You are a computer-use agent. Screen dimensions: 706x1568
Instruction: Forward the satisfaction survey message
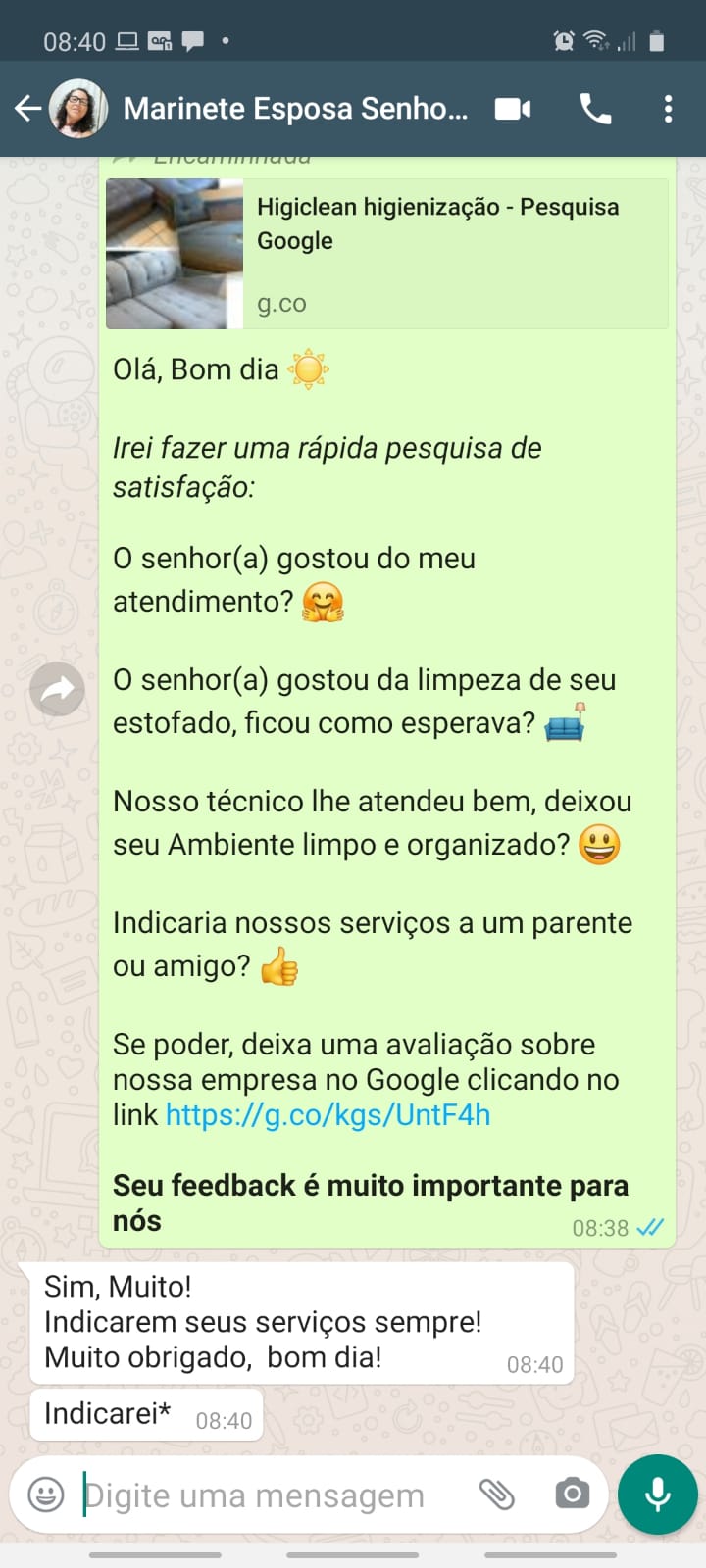tap(57, 689)
